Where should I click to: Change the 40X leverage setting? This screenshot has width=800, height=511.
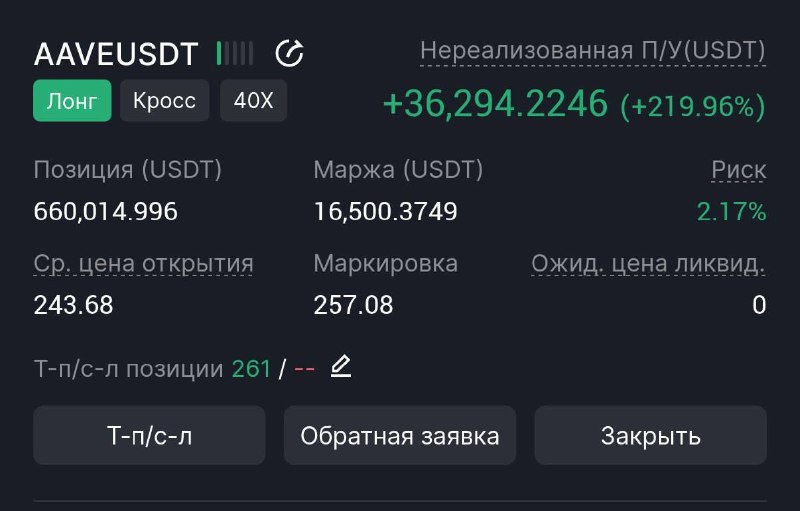click(x=254, y=100)
